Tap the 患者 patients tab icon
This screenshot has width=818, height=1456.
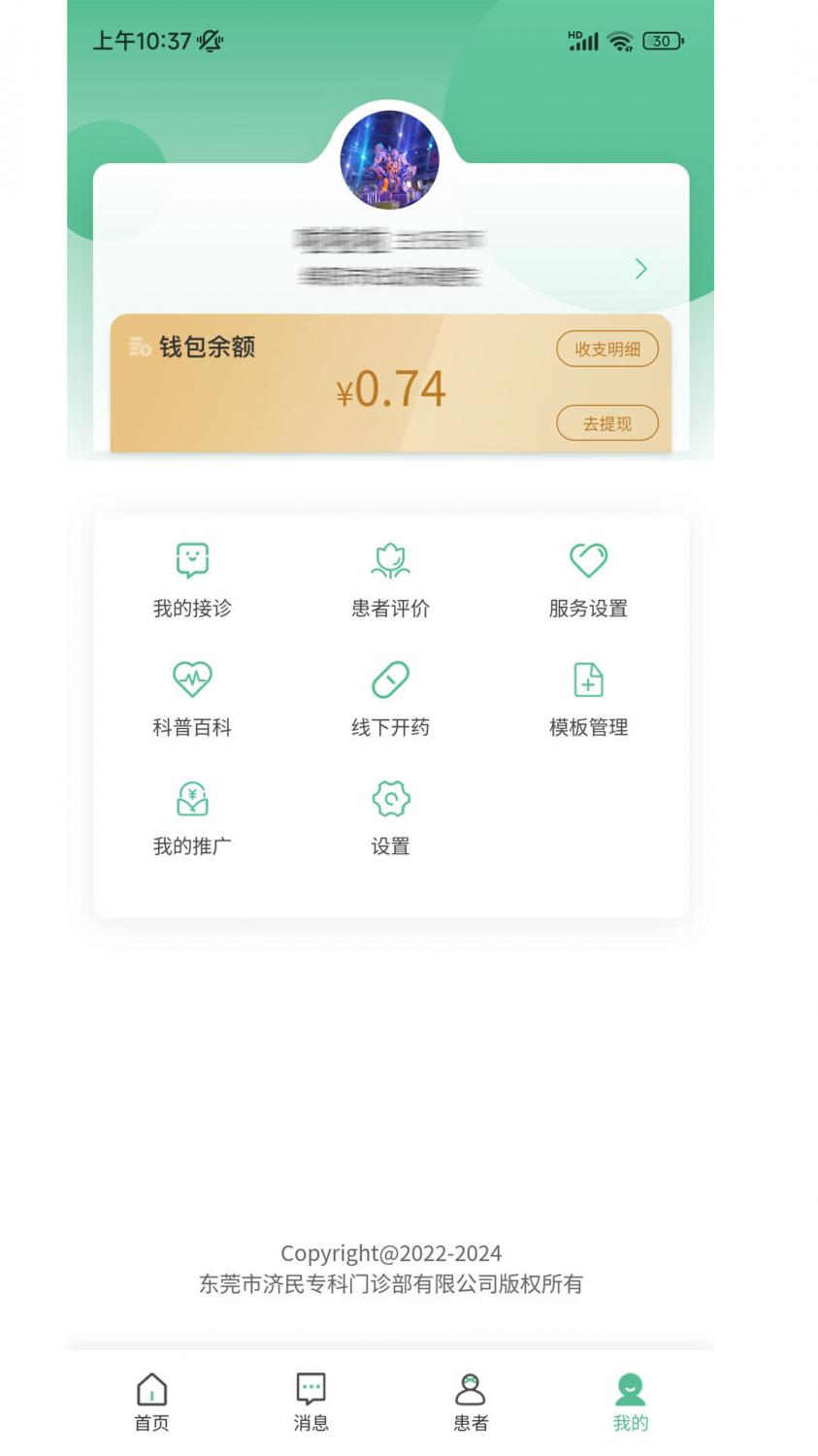pos(471,1390)
